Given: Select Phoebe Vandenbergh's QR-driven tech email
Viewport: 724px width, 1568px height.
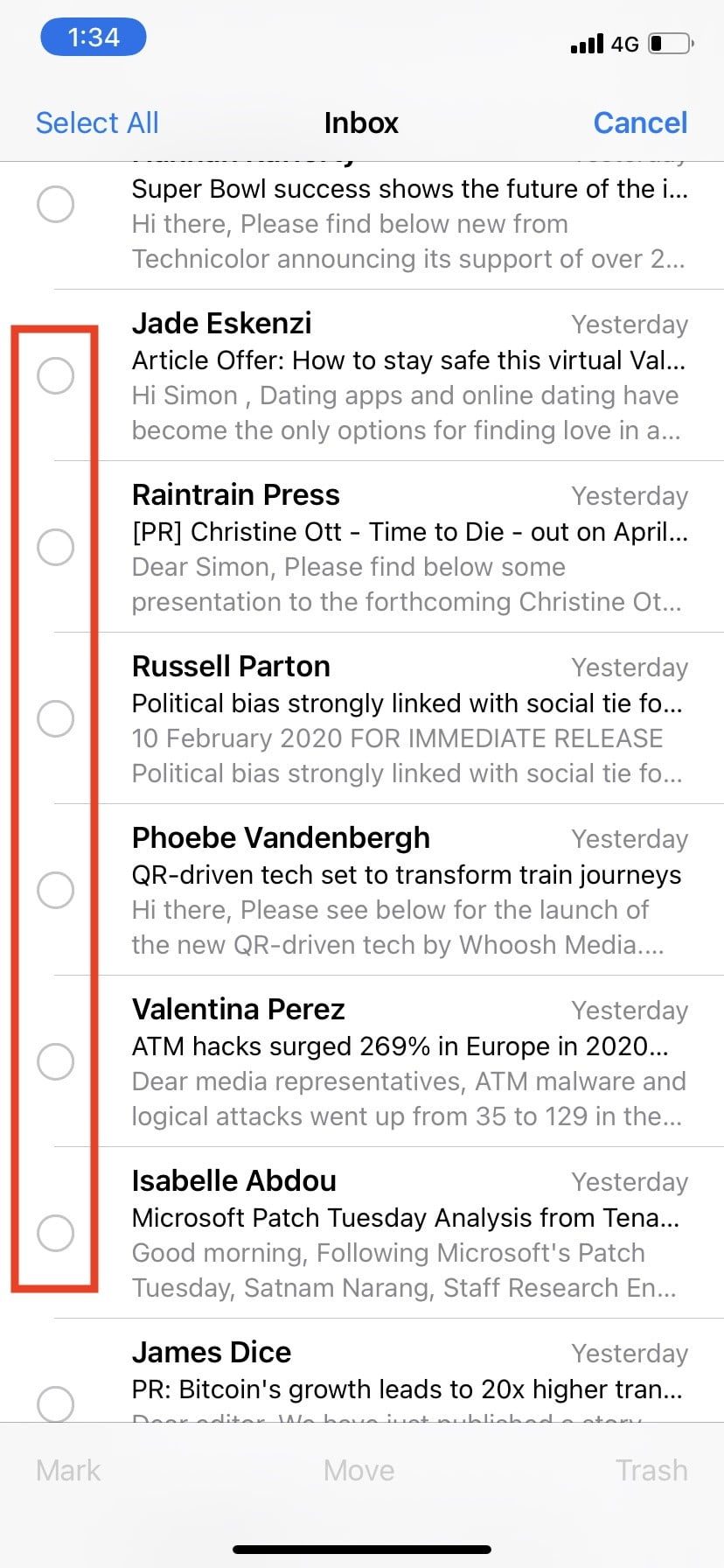Looking at the screenshot, I should pyautogui.click(x=55, y=891).
